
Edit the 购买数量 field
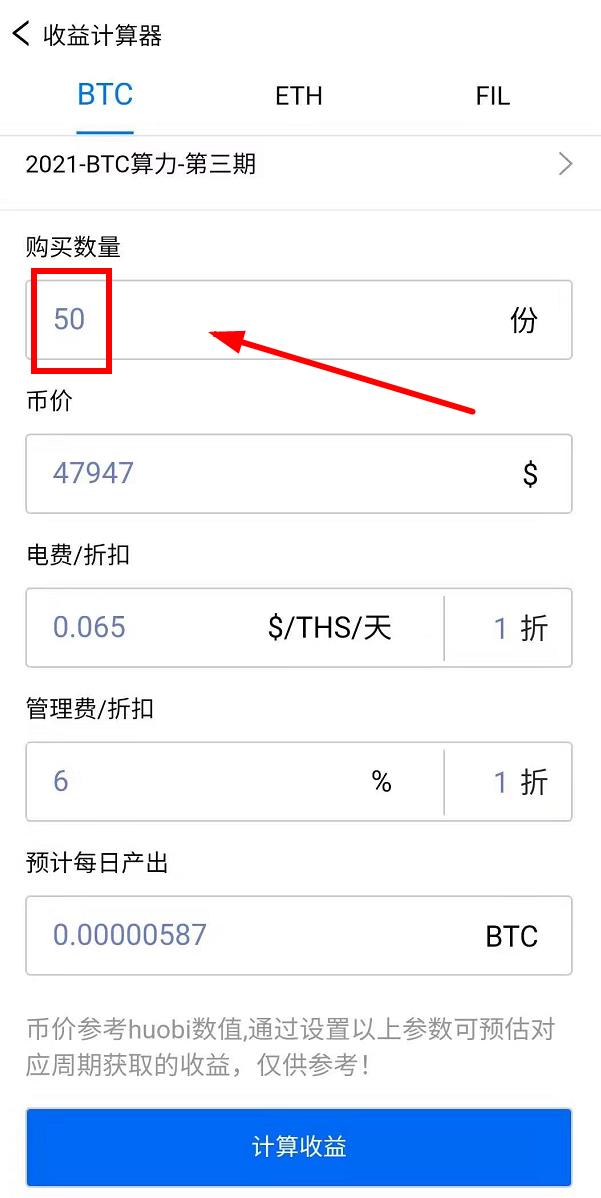(299, 319)
